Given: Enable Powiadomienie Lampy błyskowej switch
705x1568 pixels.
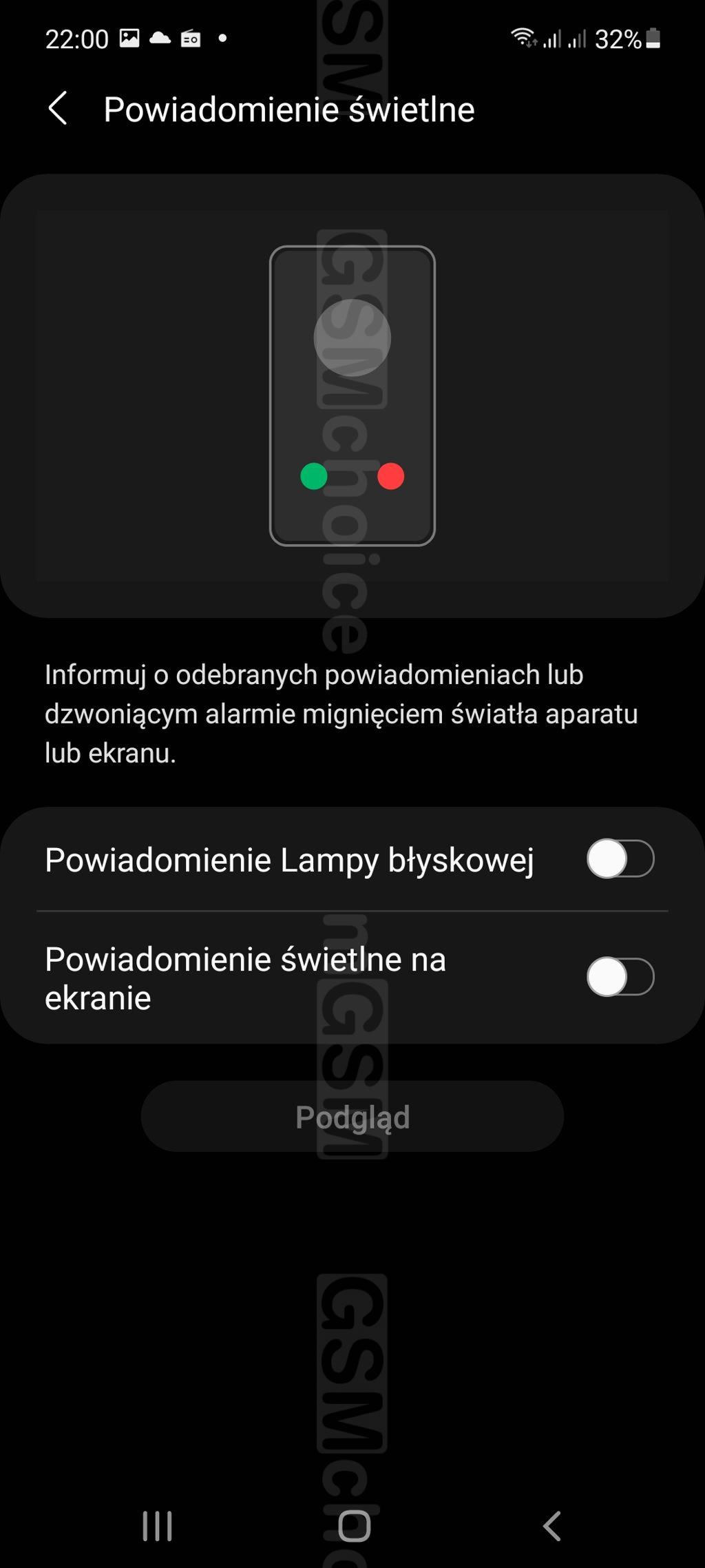Looking at the screenshot, I should [620, 858].
